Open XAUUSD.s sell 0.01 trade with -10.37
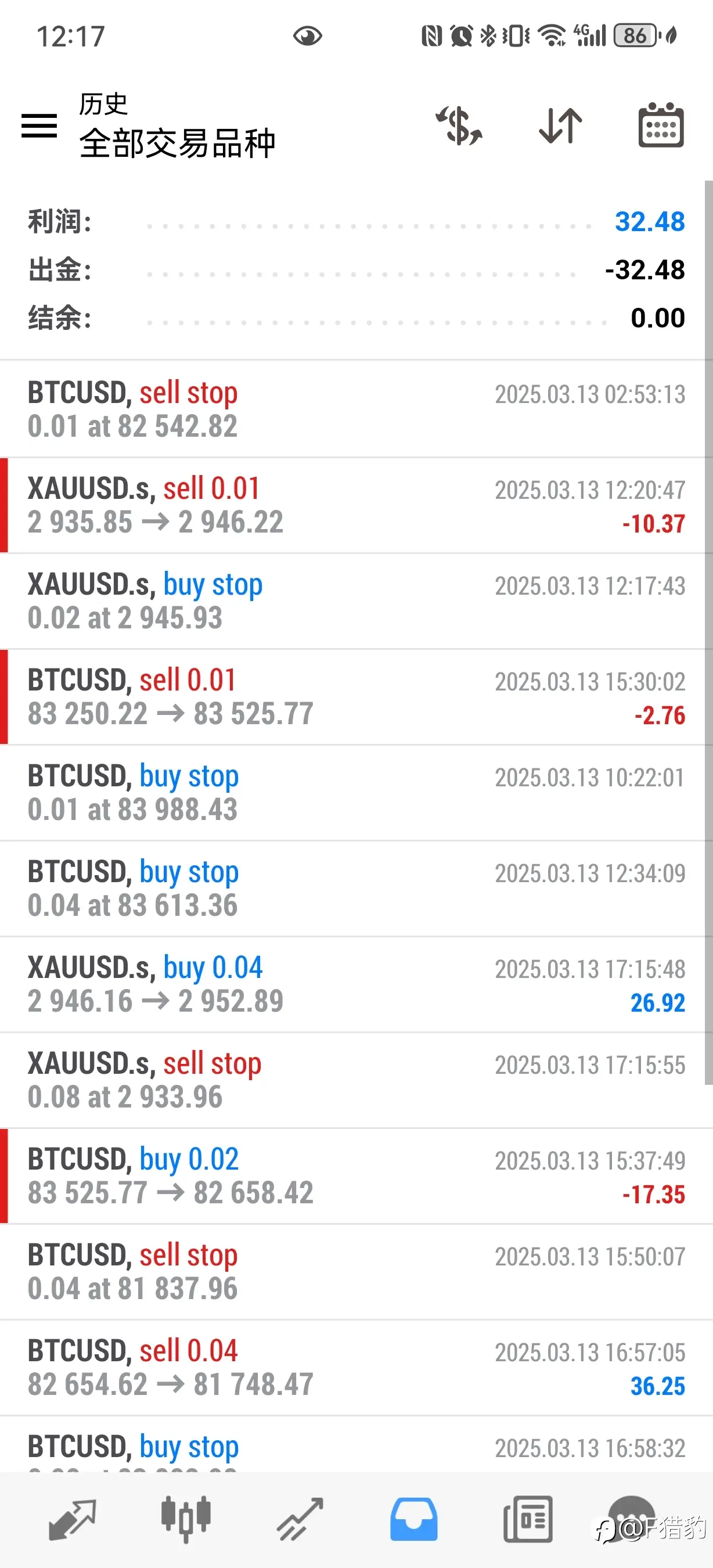Viewport: 713px width, 1568px height. pyautogui.click(x=356, y=505)
